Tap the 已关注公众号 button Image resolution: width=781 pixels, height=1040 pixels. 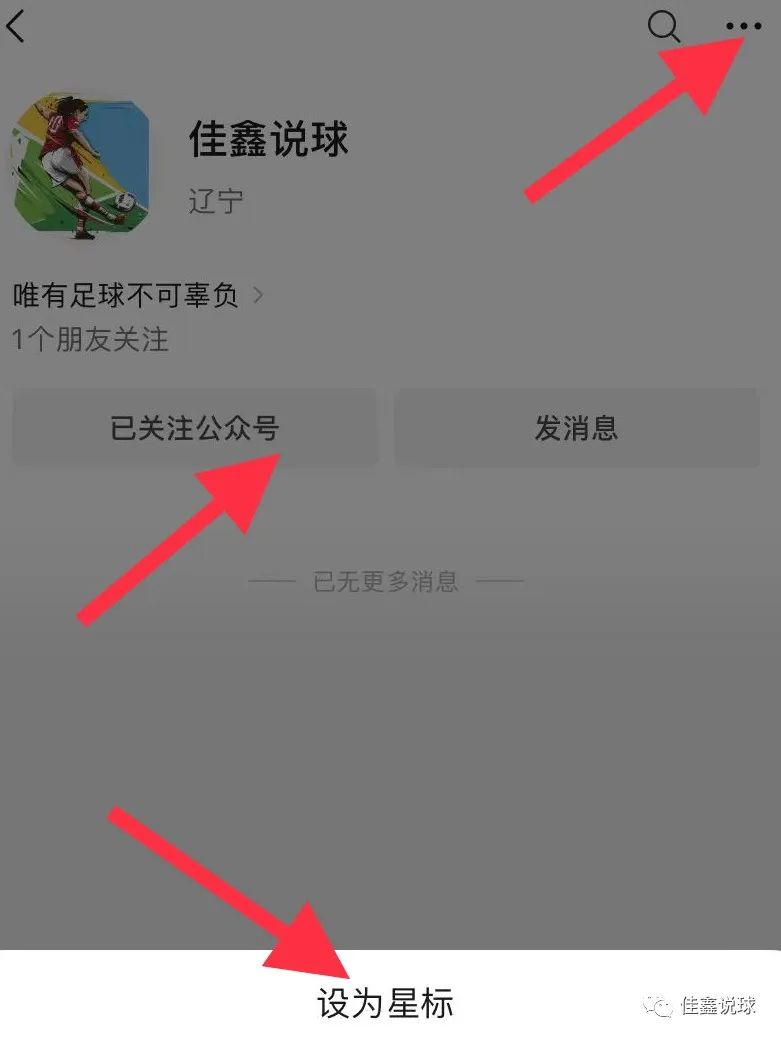[195, 429]
